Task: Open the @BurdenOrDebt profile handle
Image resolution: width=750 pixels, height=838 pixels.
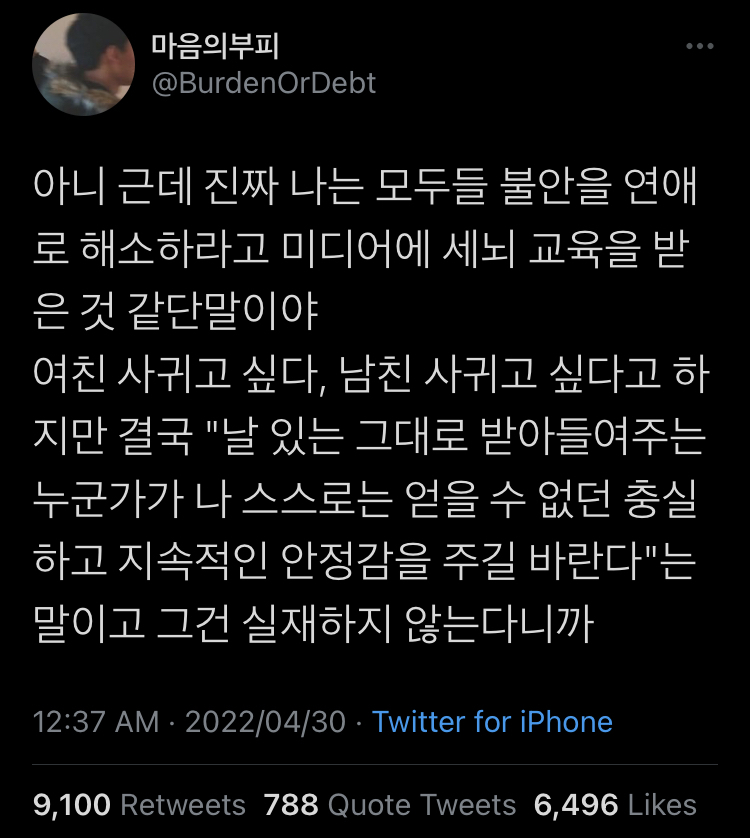Action: tap(264, 83)
